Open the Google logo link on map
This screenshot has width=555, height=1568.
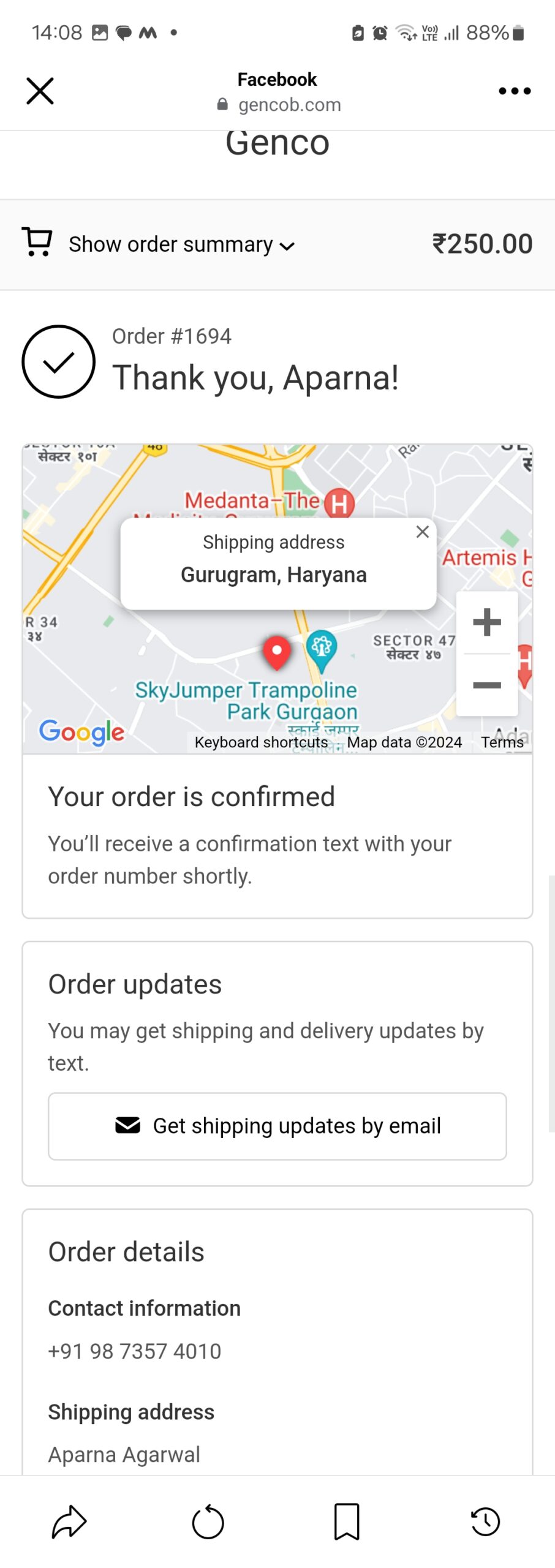point(81,731)
